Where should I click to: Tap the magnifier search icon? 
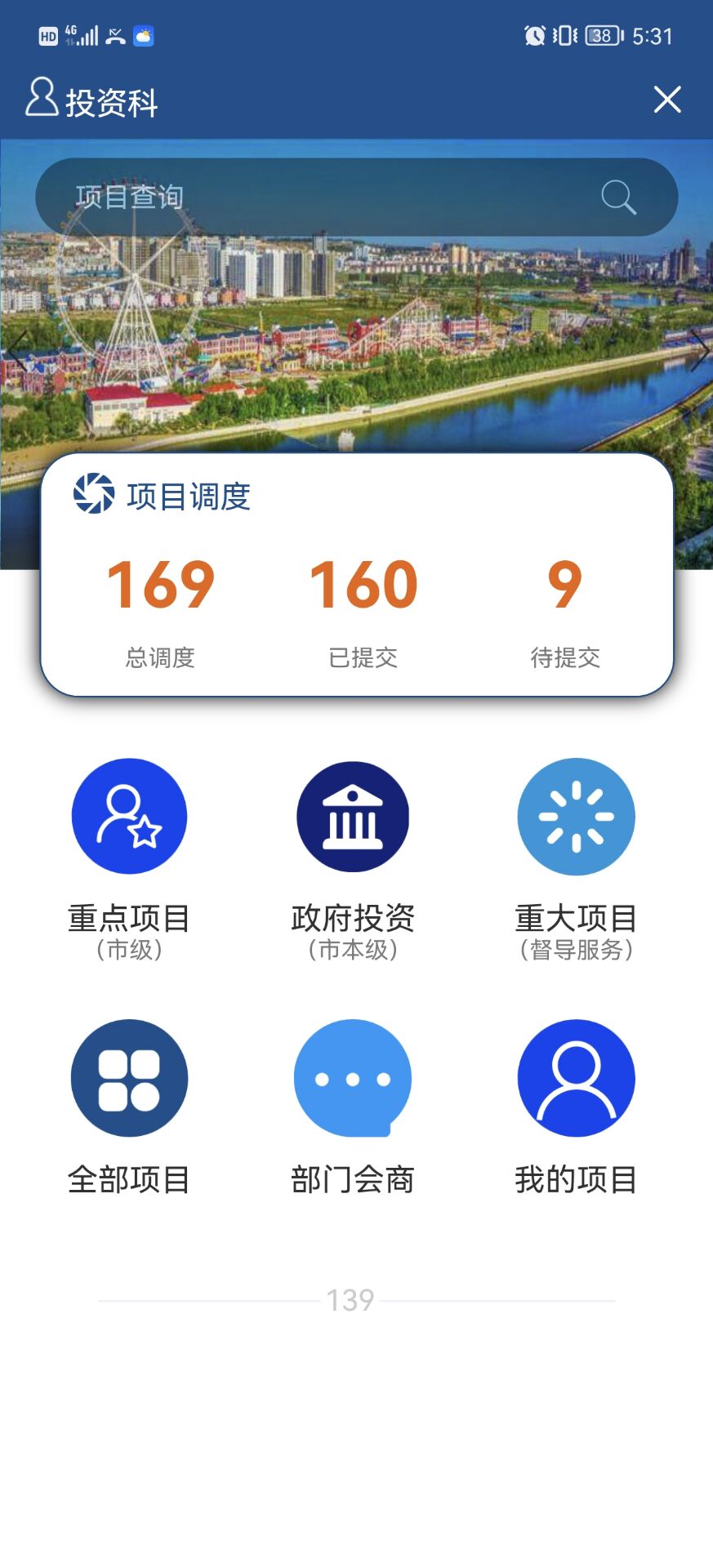[x=618, y=197]
